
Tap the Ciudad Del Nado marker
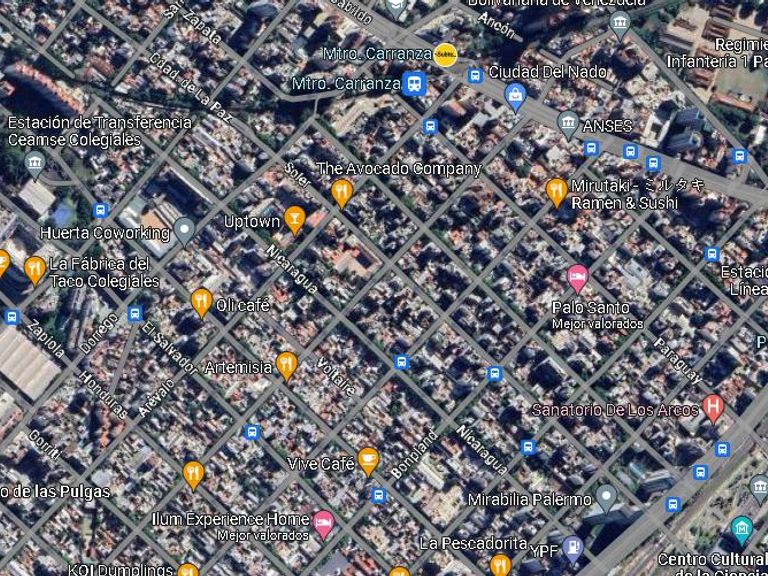pyautogui.click(x=516, y=96)
